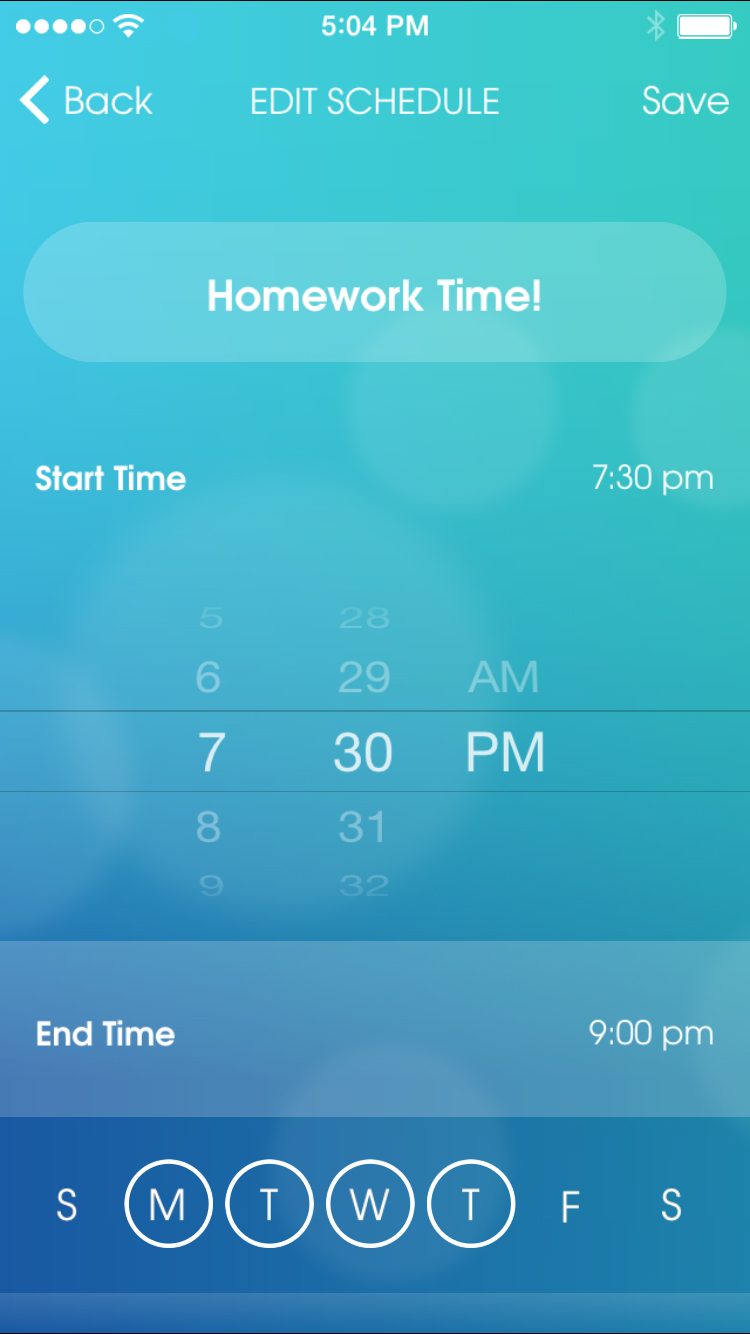Edit the Homework Time! name field
Viewport: 750px width, 1334px height.
click(375, 292)
